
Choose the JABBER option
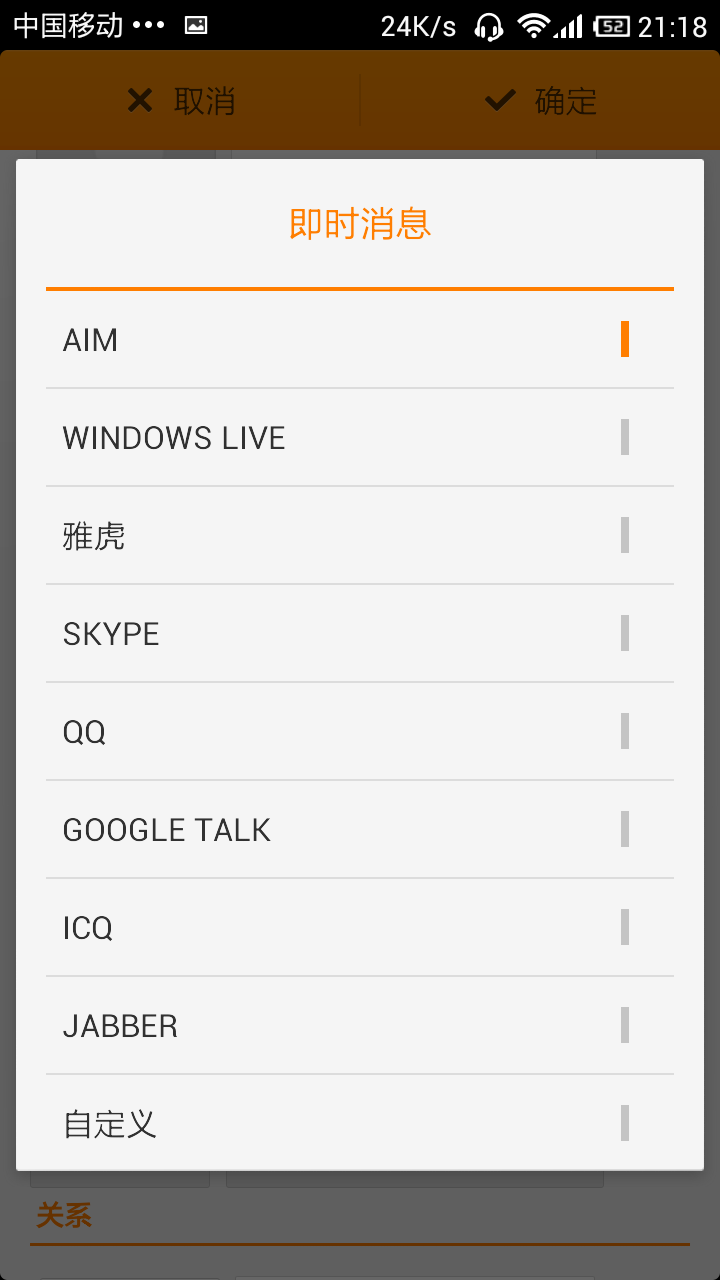(360, 1026)
